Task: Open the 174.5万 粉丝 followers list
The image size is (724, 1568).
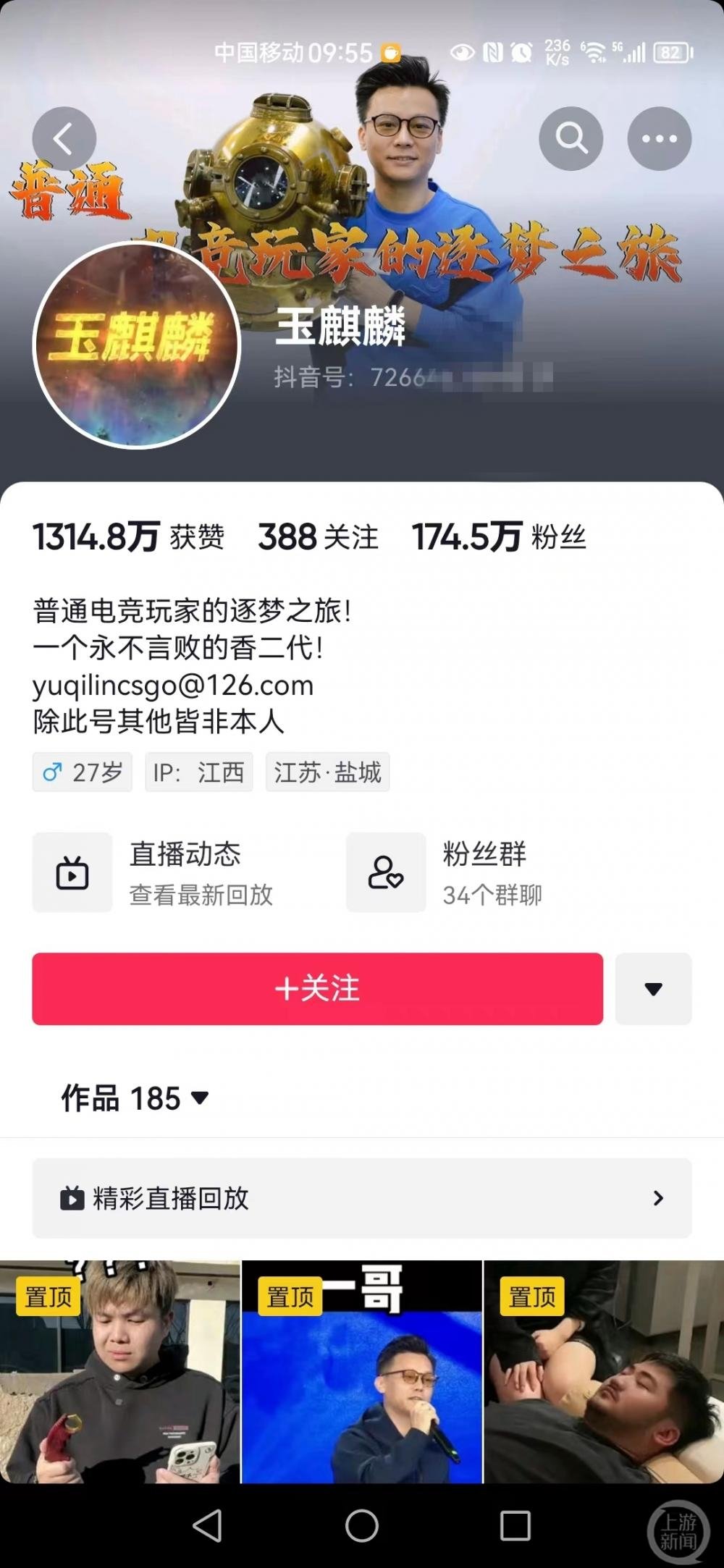Action: point(499,537)
